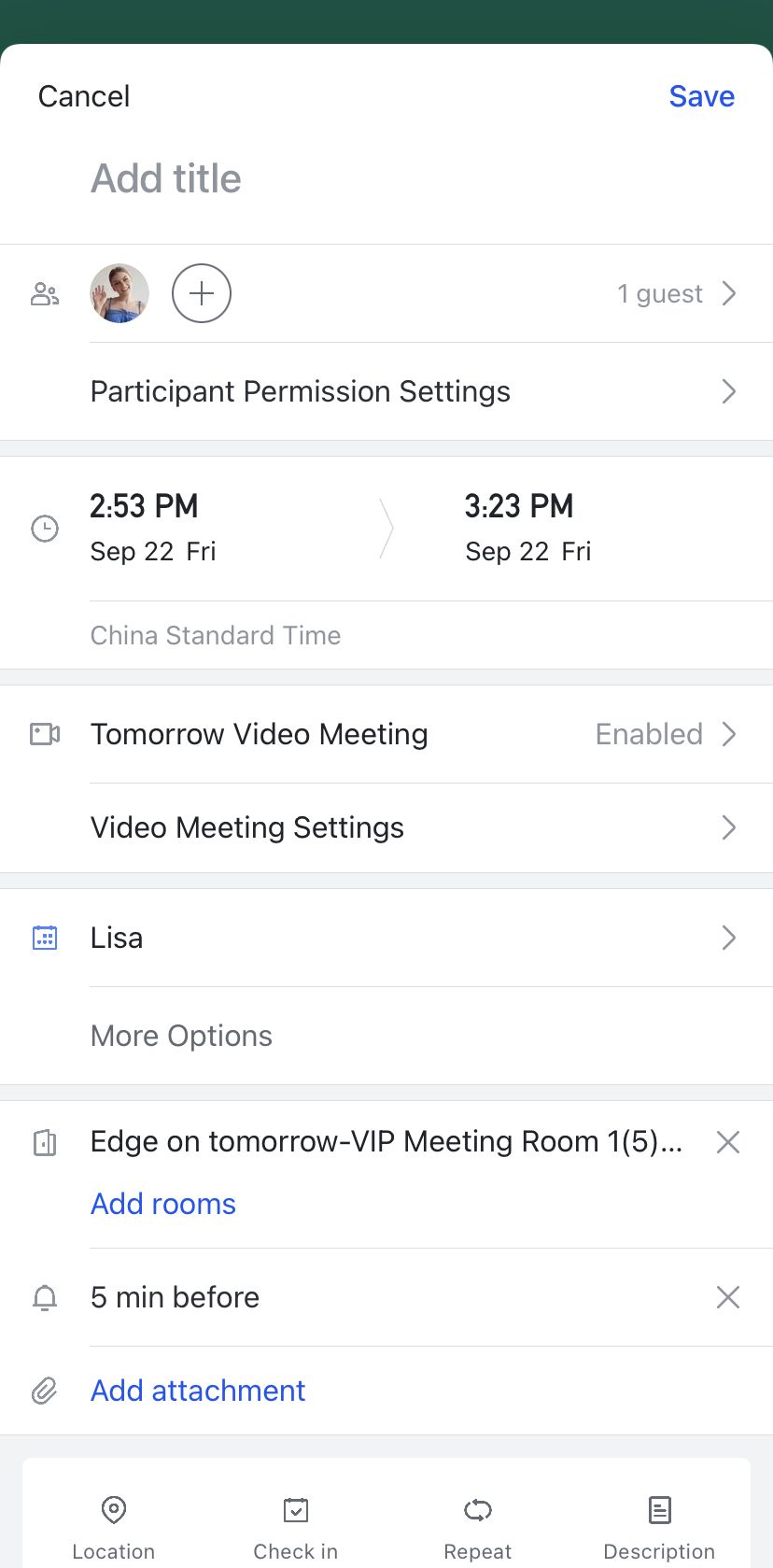Click the calendar icon next to Lisa

44,938
